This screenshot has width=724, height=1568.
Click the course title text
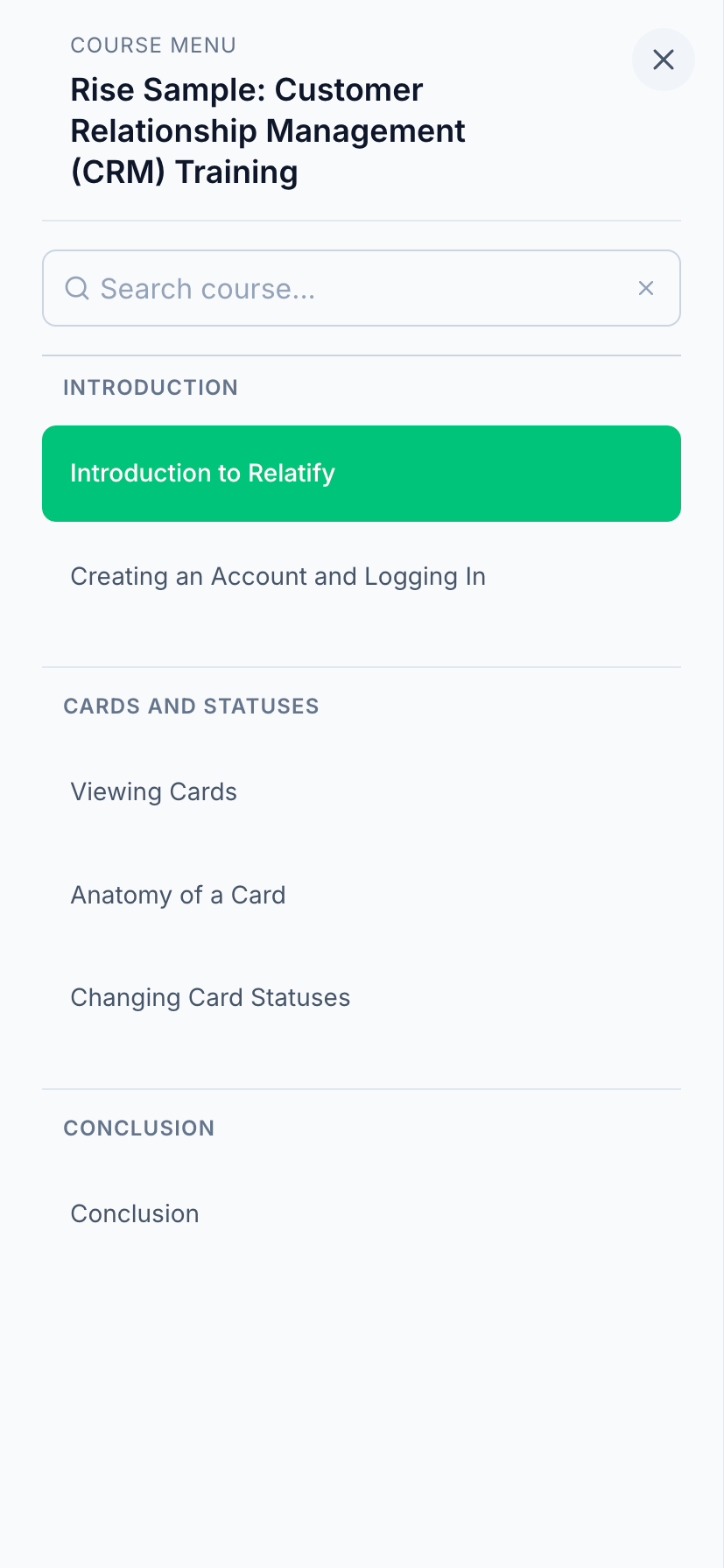[268, 130]
